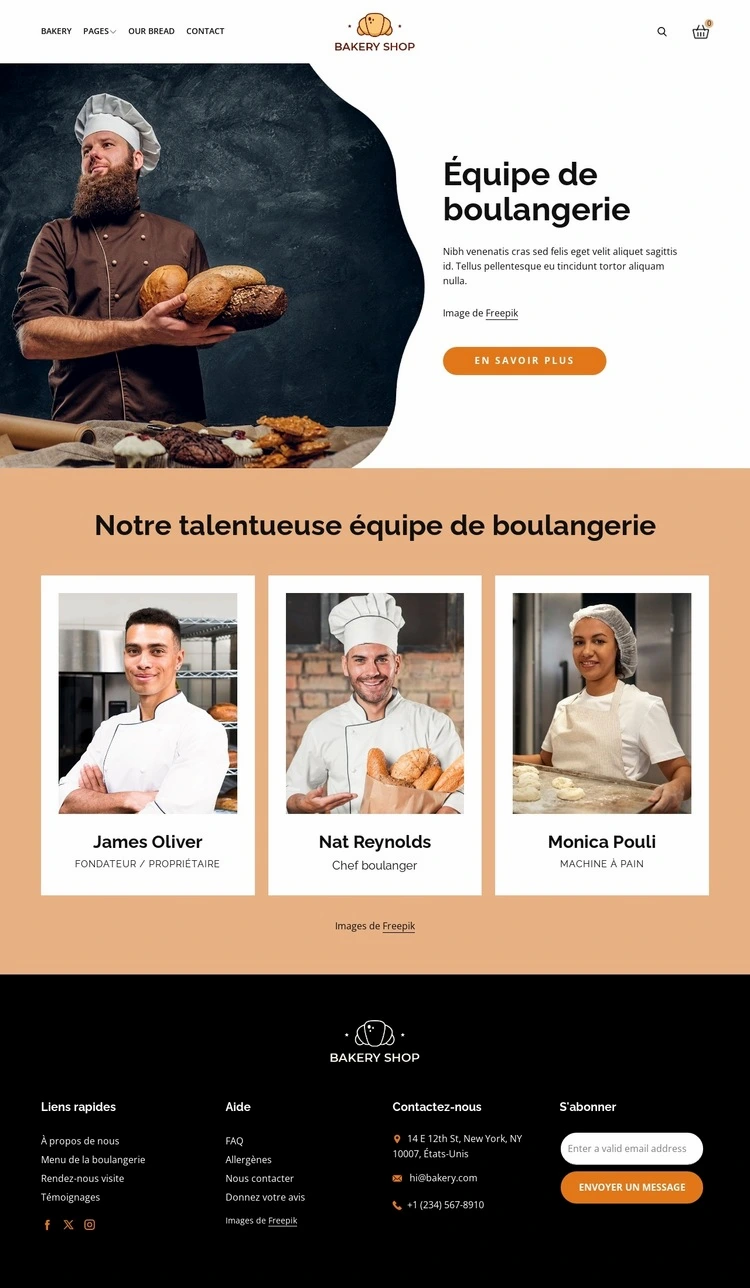This screenshot has height=1288, width=750.
Task: Open the Our Bread page
Action: 151,31
